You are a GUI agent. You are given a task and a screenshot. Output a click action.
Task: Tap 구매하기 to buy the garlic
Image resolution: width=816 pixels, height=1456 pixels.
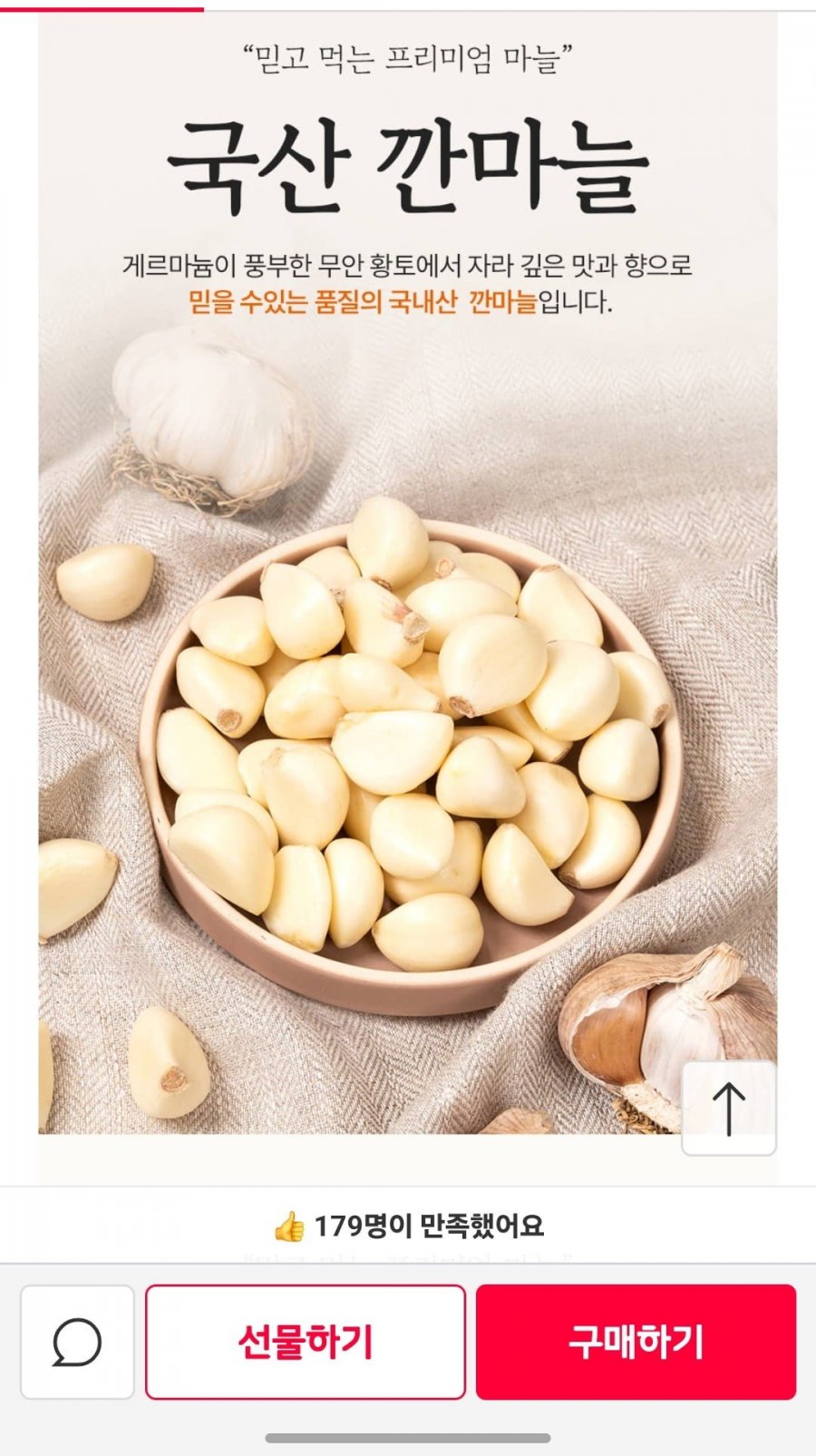pos(636,1342)
